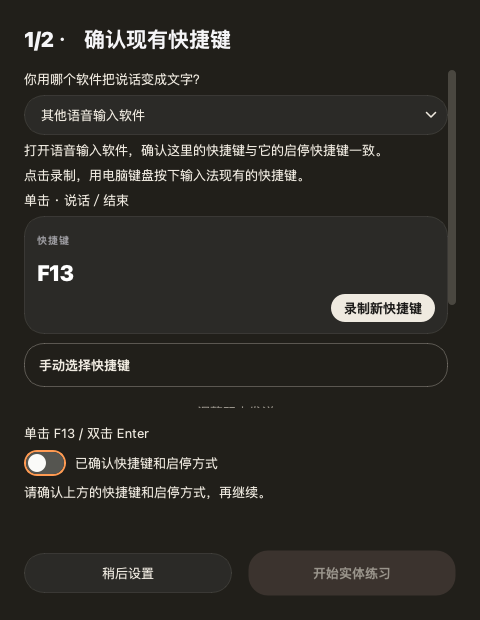480x620 pixels.
Task: Open 手动选择快捷键
Action: point(236,365)
